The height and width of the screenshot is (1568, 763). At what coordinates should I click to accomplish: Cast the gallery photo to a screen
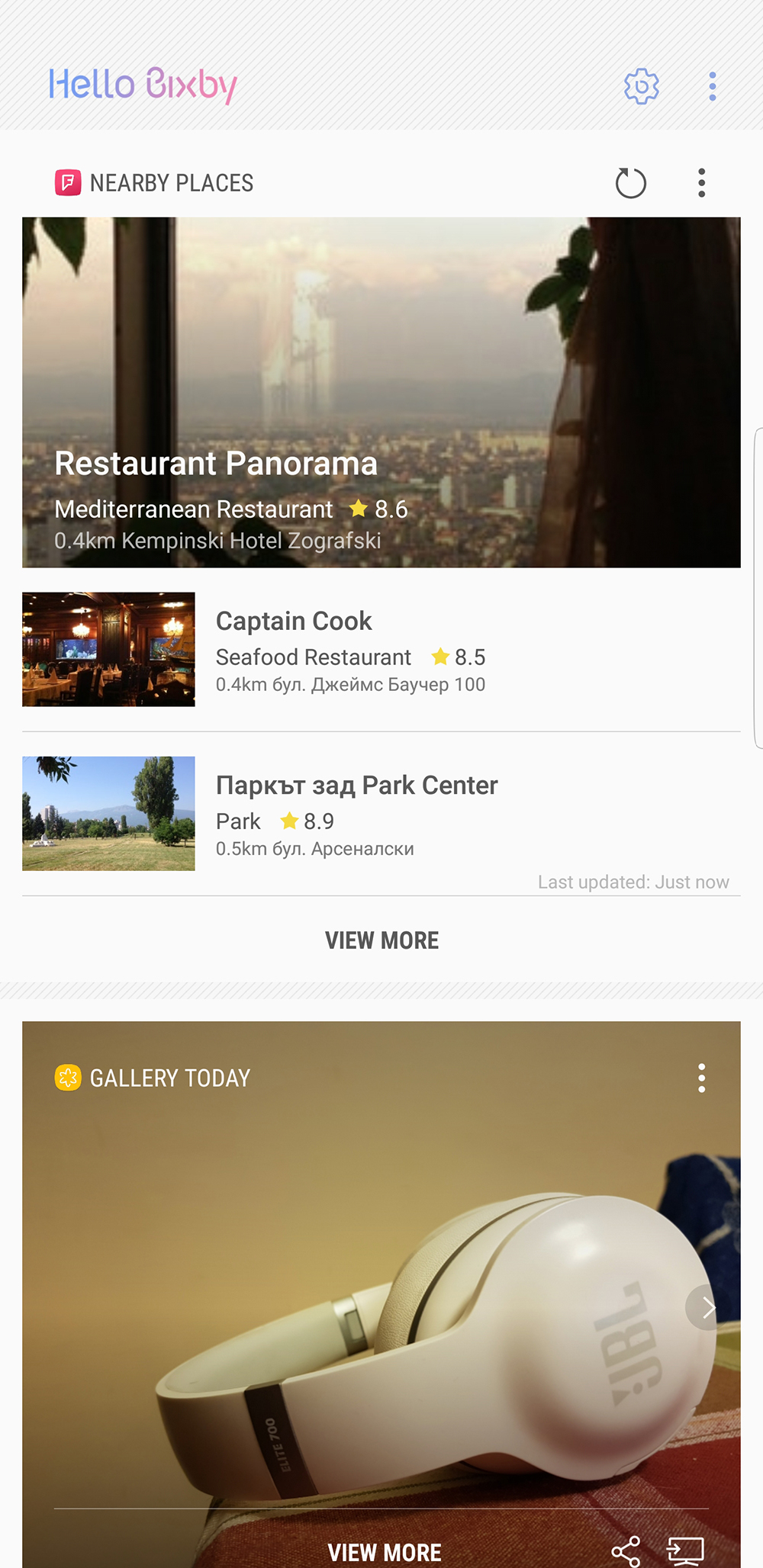click(685, 1551)
